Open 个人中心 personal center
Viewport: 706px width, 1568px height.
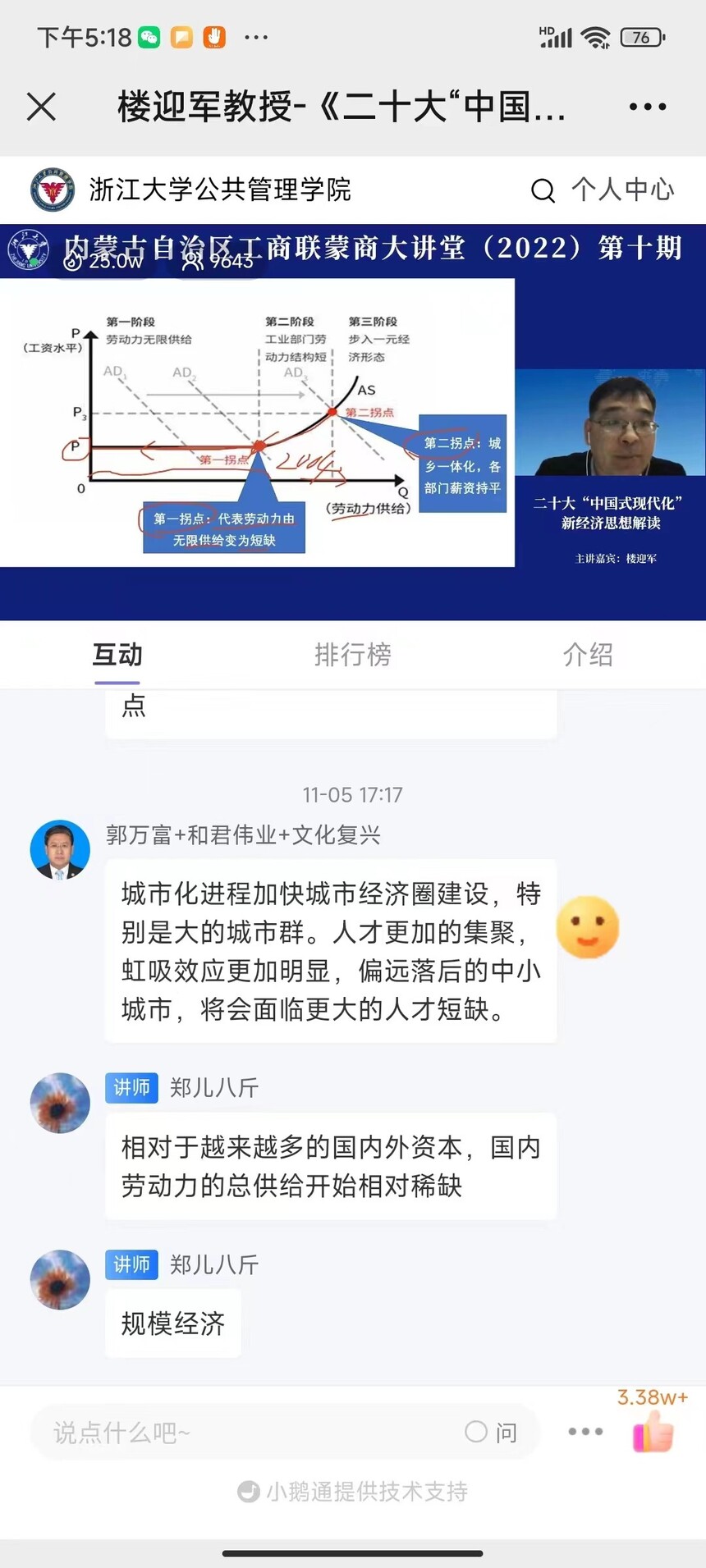click(623, 190)
